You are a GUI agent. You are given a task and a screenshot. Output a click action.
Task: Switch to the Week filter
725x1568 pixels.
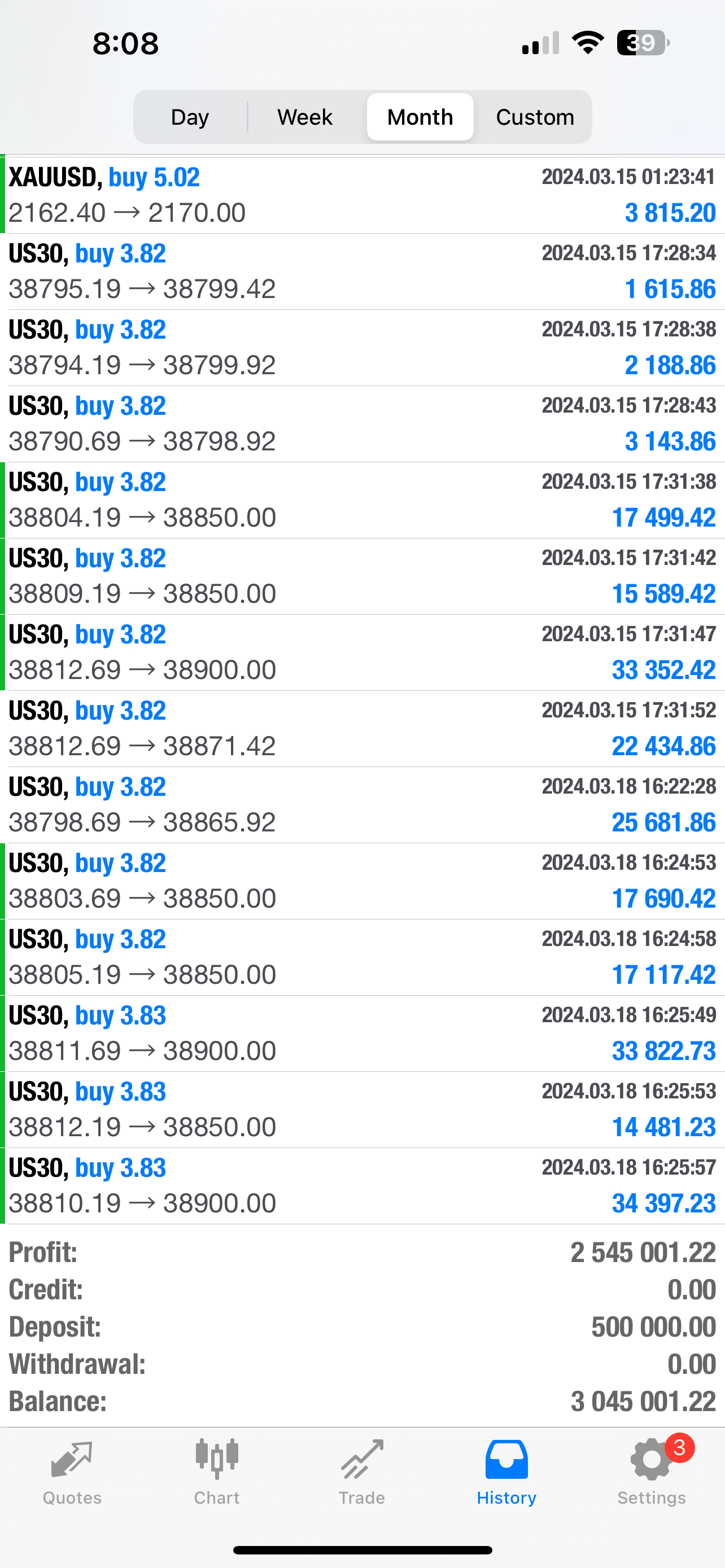tap(304, 116)
